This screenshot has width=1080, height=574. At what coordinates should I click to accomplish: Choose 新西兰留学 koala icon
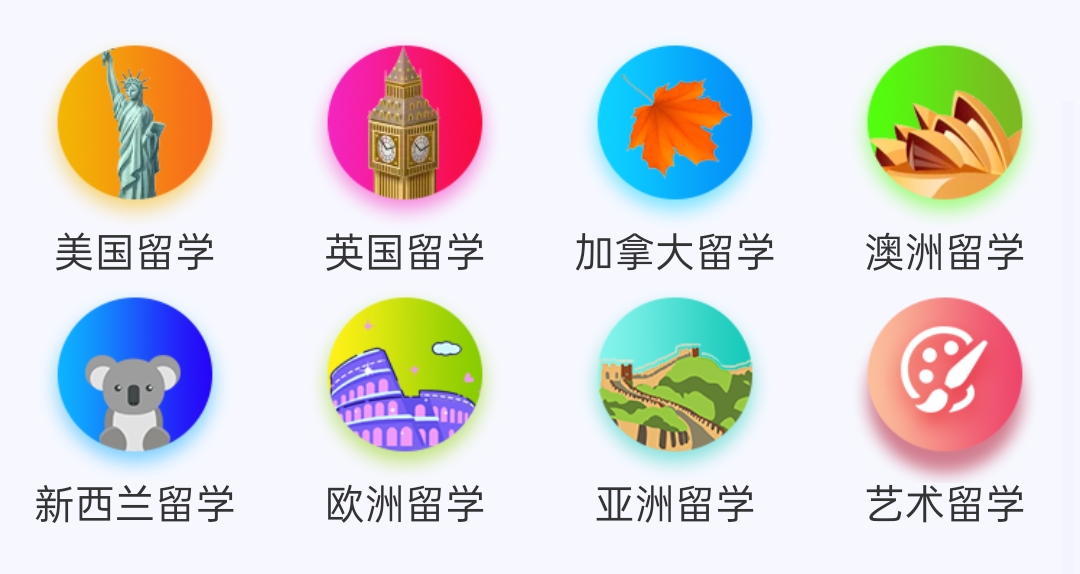coord(135,375)
